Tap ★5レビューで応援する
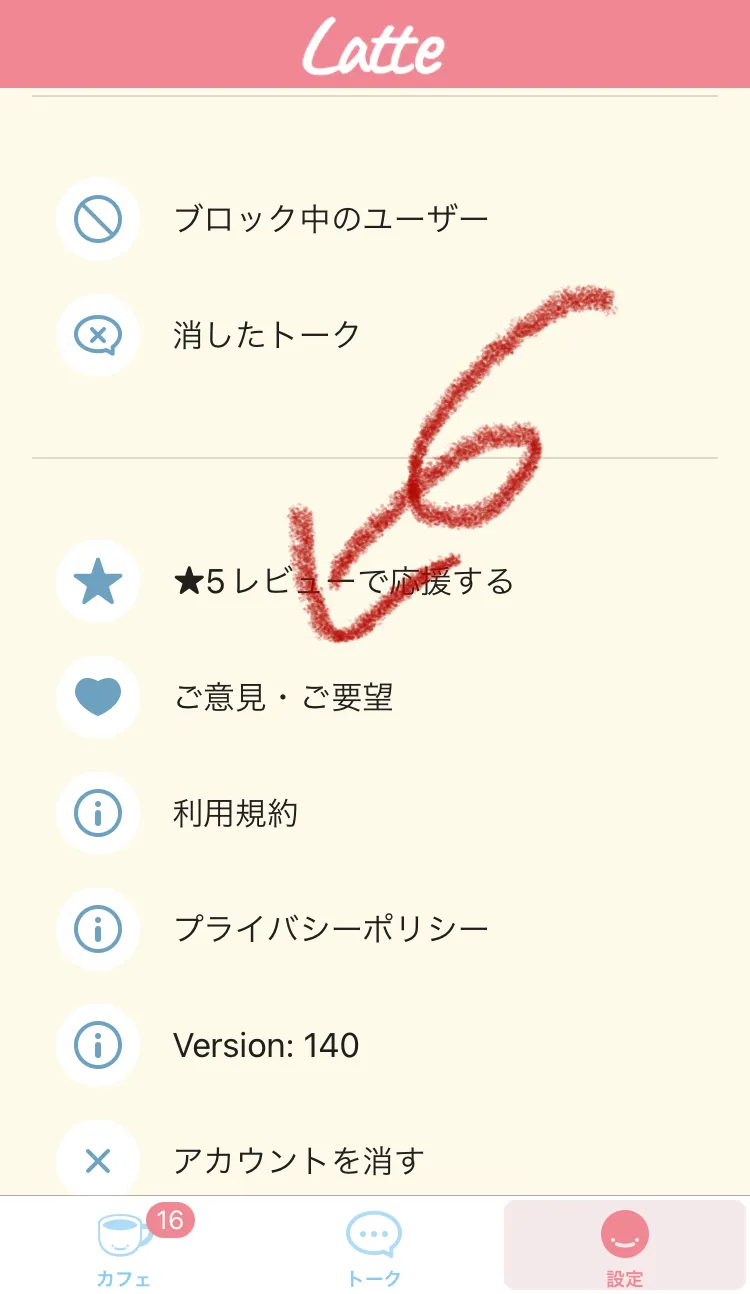The width and height of the screenshot is (750, 1294). tap(375, 582)
